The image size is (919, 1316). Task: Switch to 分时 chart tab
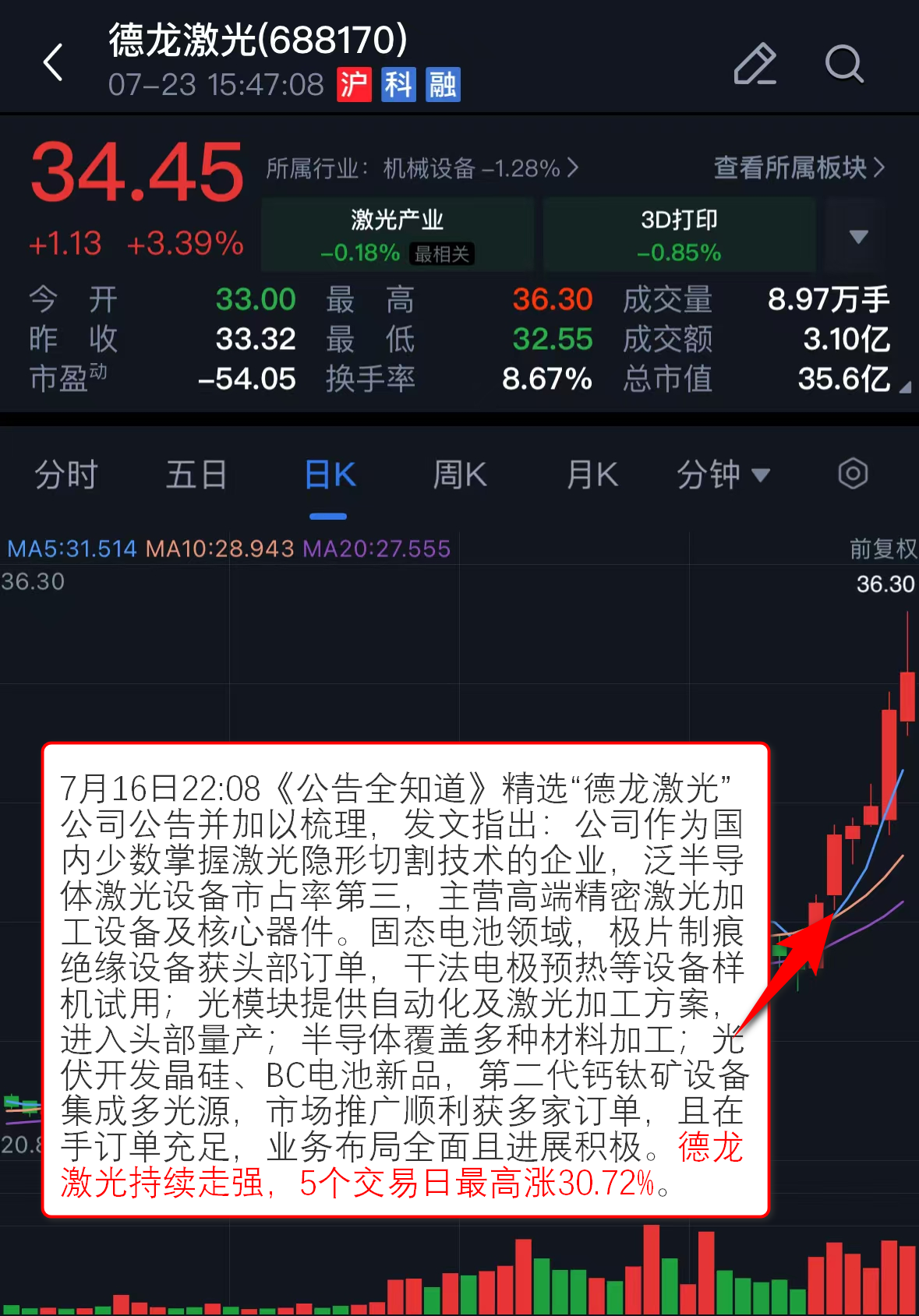[x=65, y=475]
